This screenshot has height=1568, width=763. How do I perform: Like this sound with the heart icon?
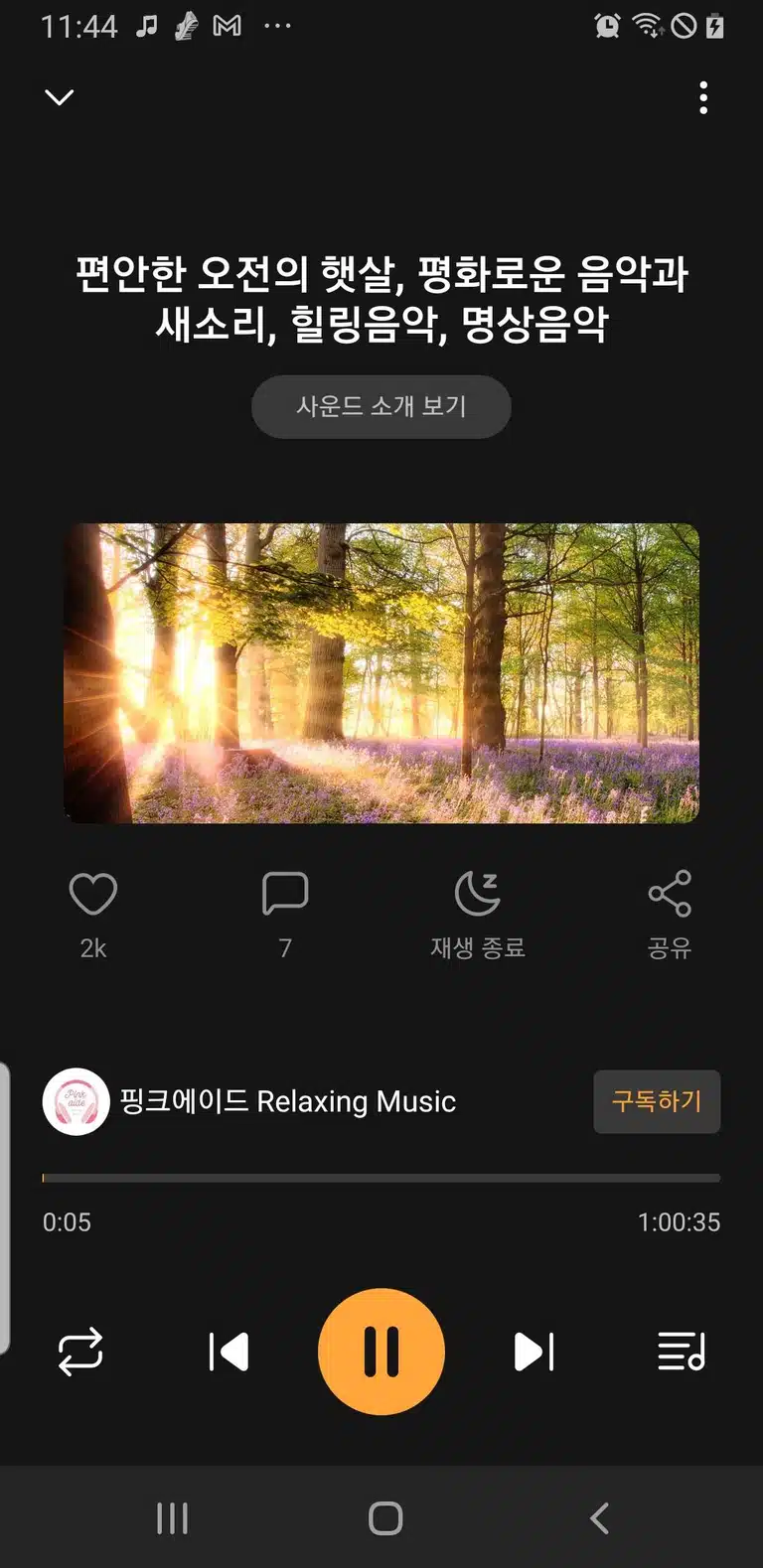point(93,894)
